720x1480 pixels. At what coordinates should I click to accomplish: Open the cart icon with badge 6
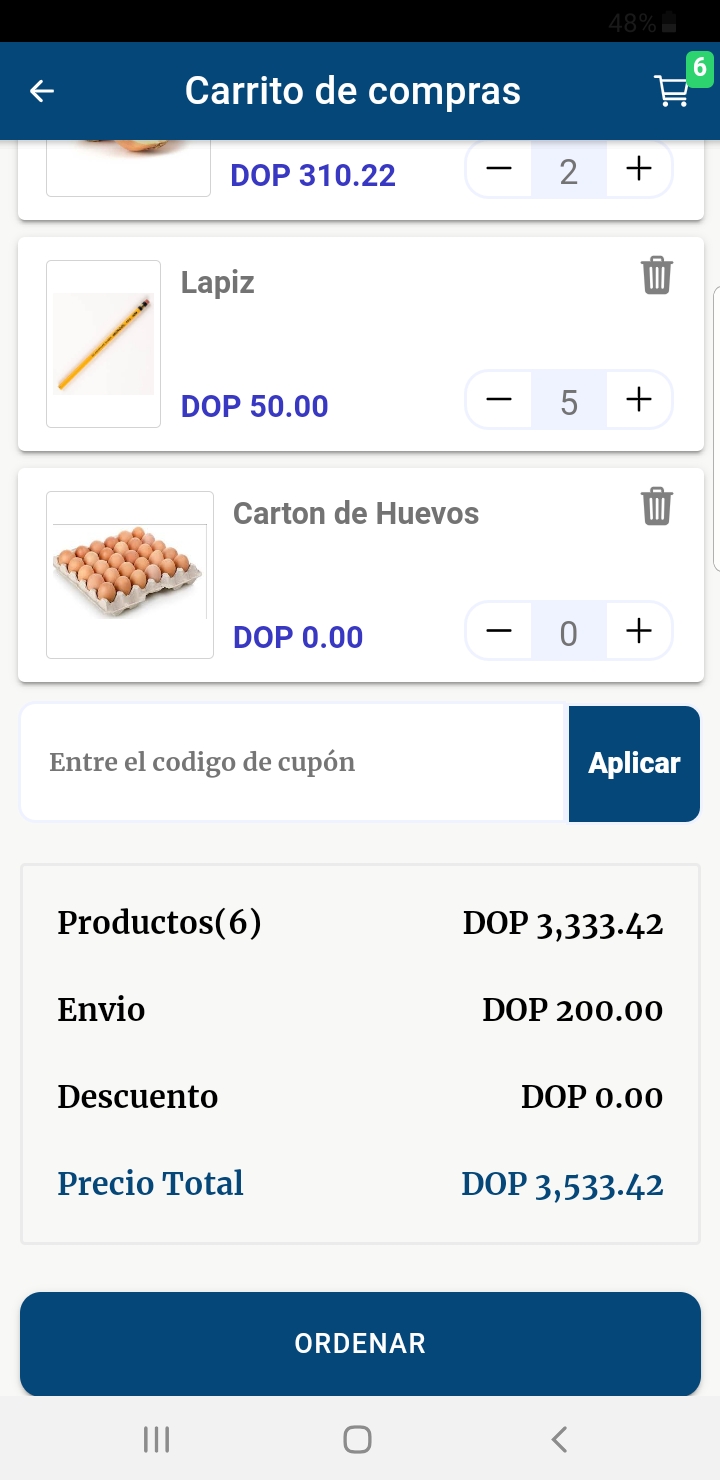tap(672, 91)
